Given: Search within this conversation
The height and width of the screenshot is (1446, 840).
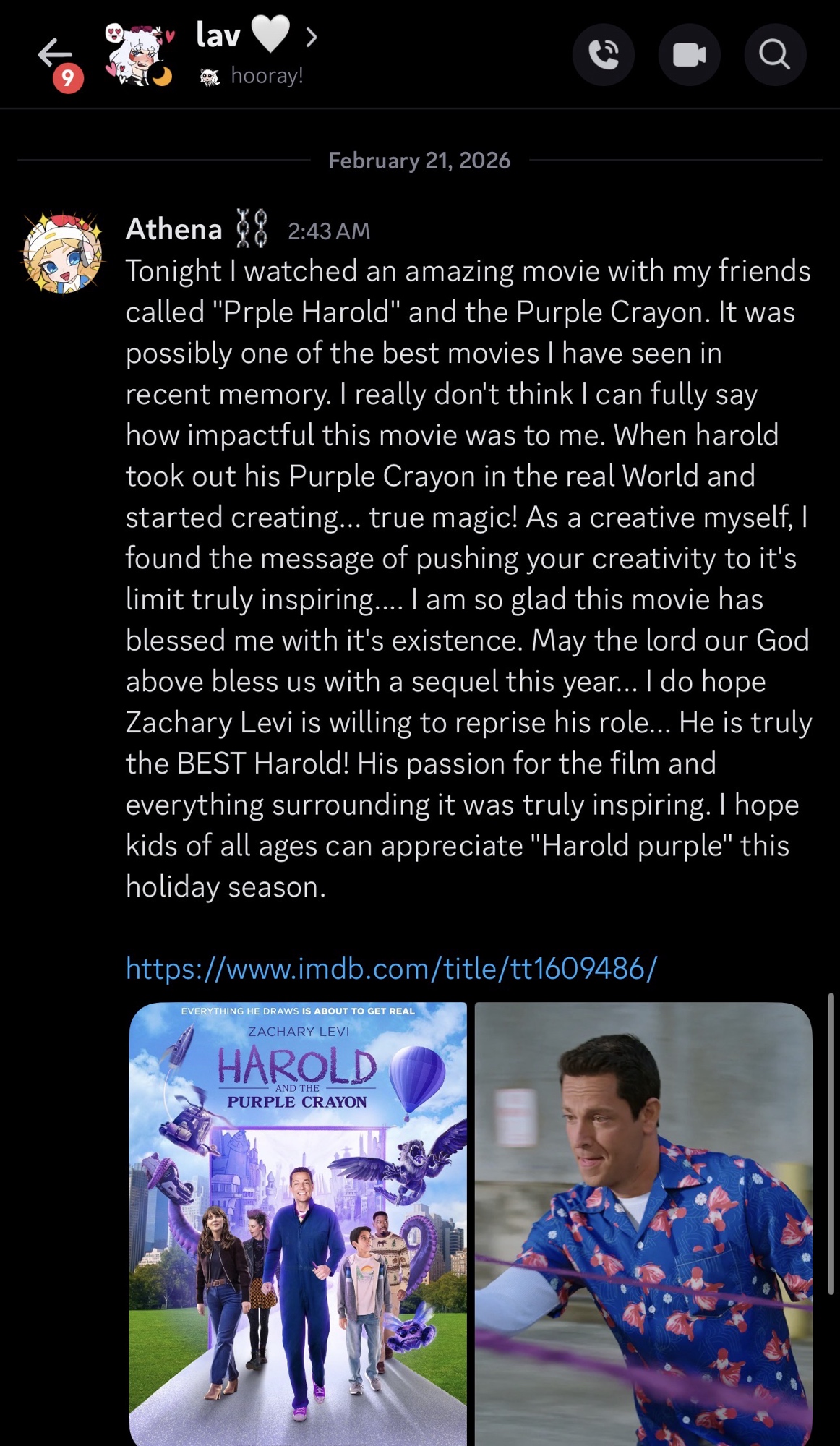Looking at the screenshot, I should [x=774, y=55].
